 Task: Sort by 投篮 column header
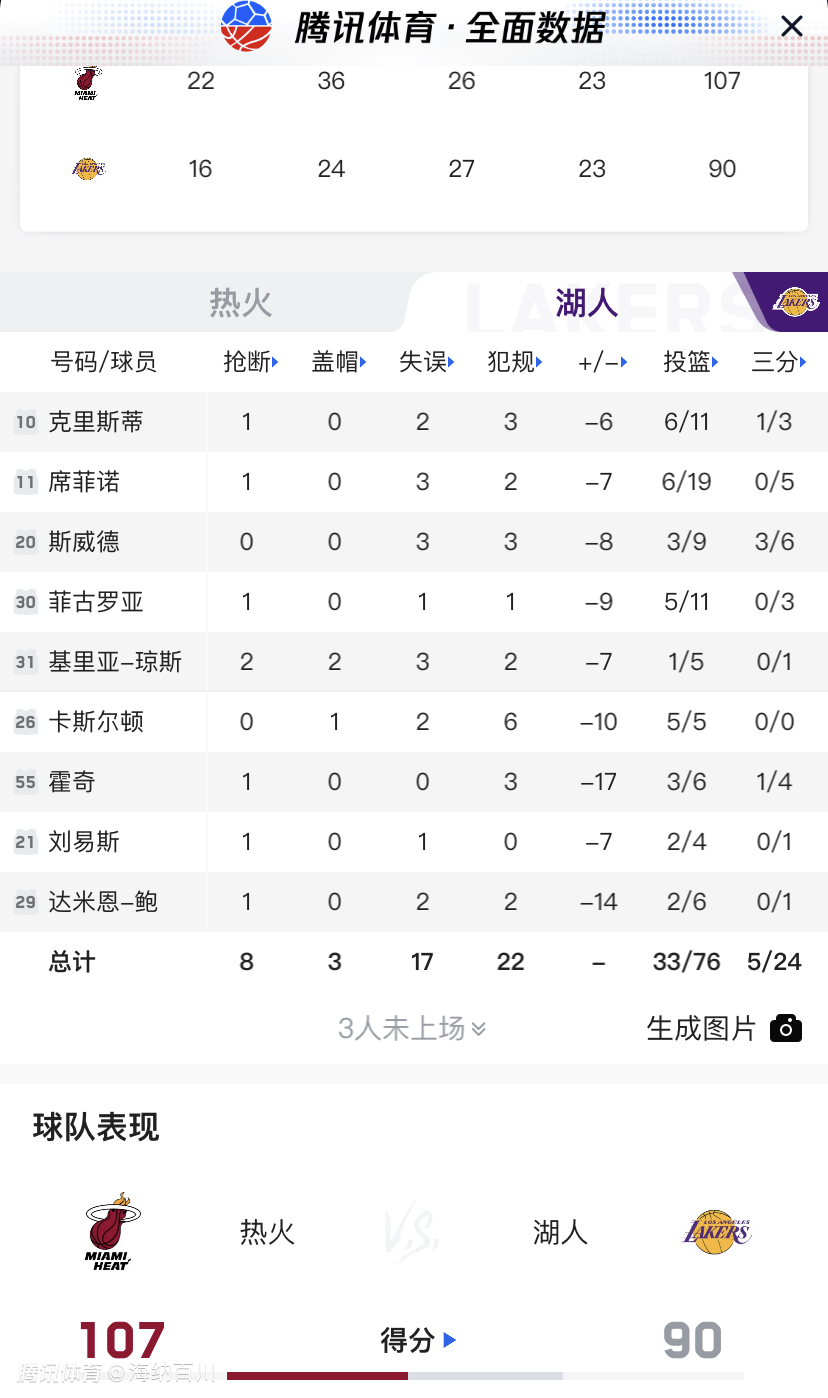tap(690, 362)
